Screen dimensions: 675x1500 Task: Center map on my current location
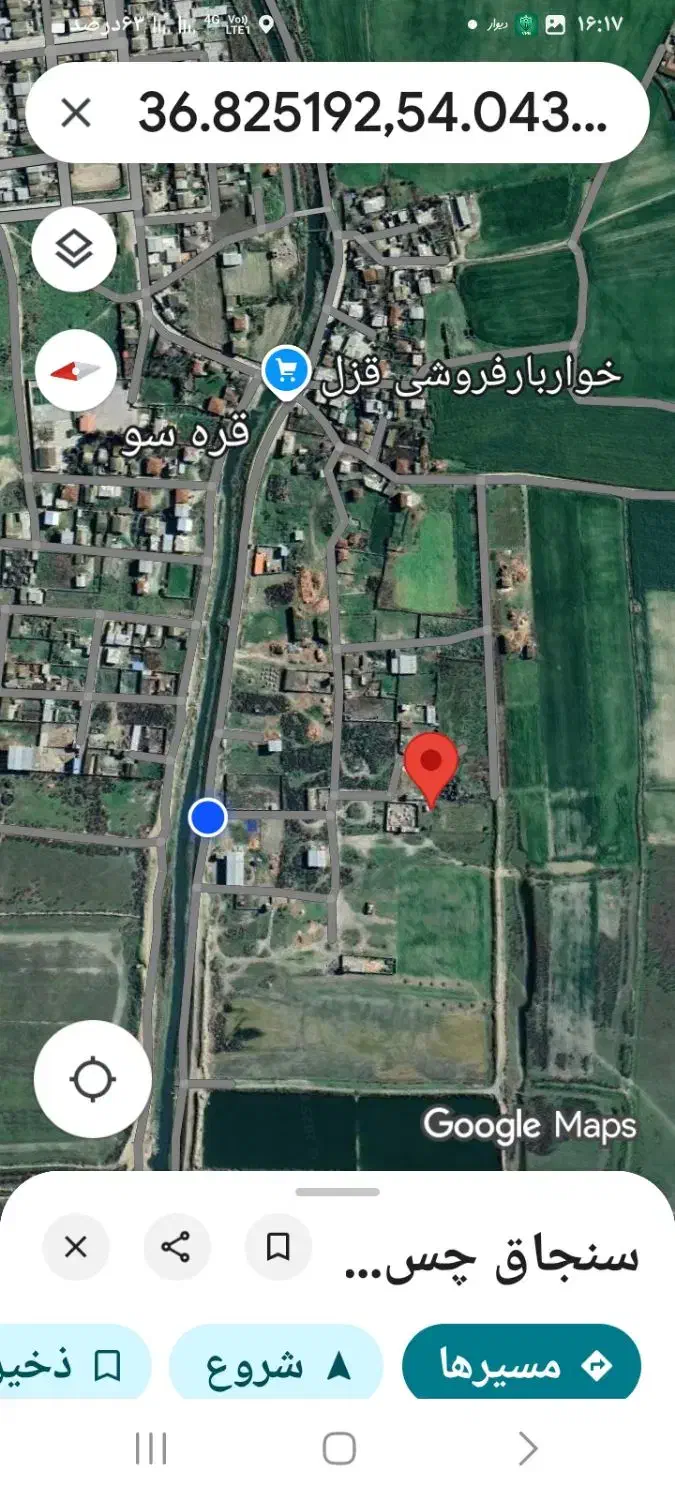(x=93, y=1079)
